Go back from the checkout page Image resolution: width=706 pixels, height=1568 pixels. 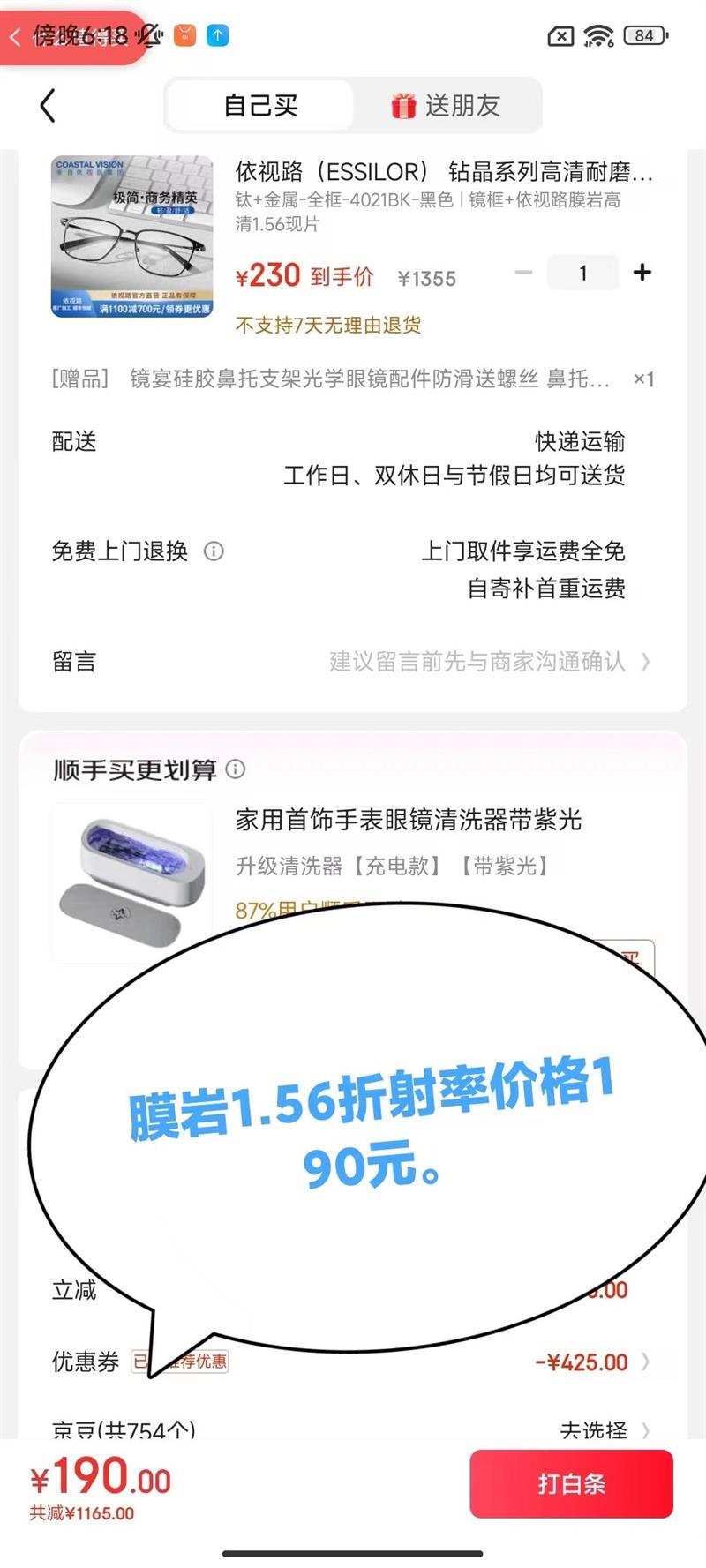(48, 106)
